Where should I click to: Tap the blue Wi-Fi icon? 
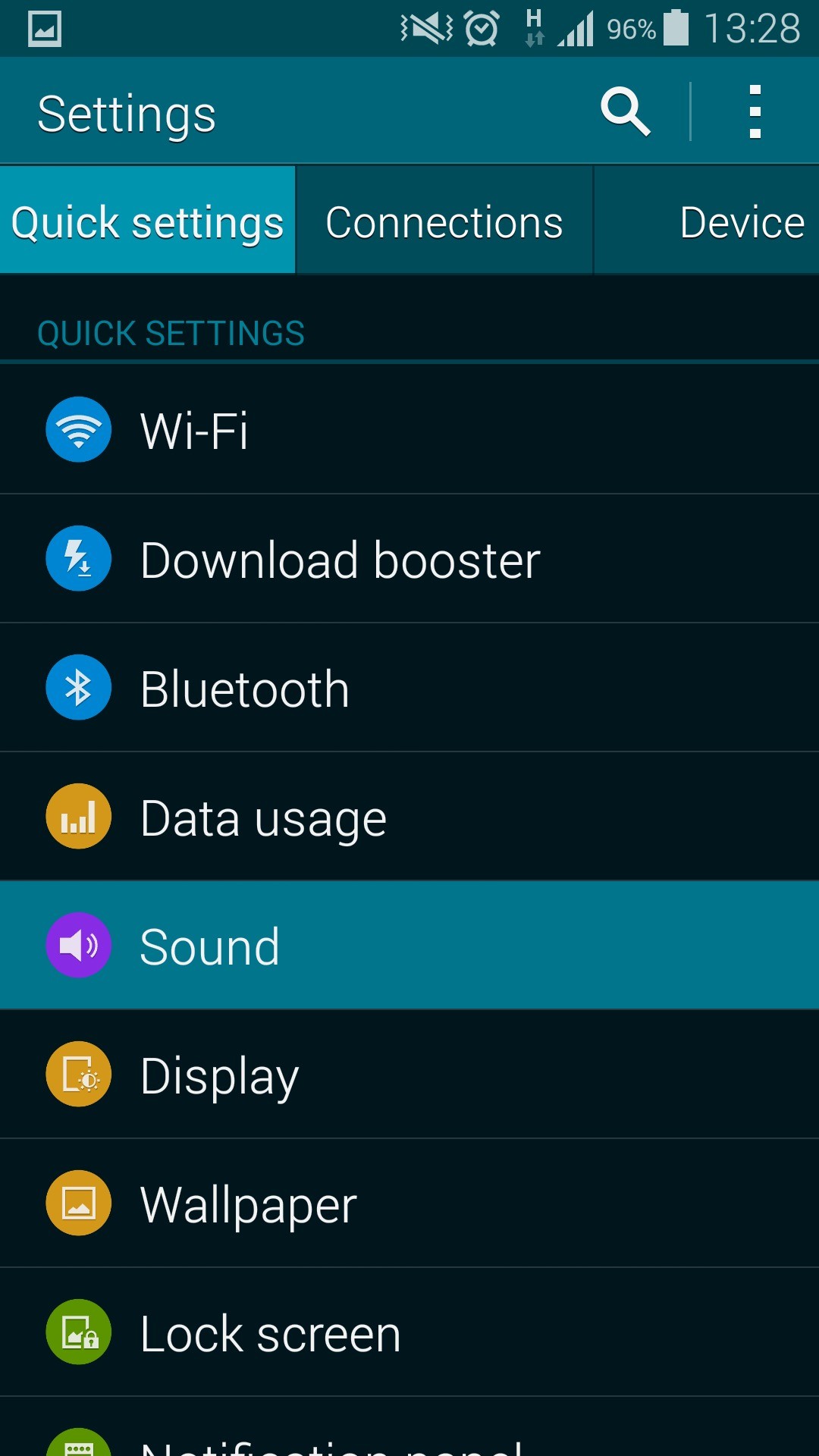tap(78, 430)
